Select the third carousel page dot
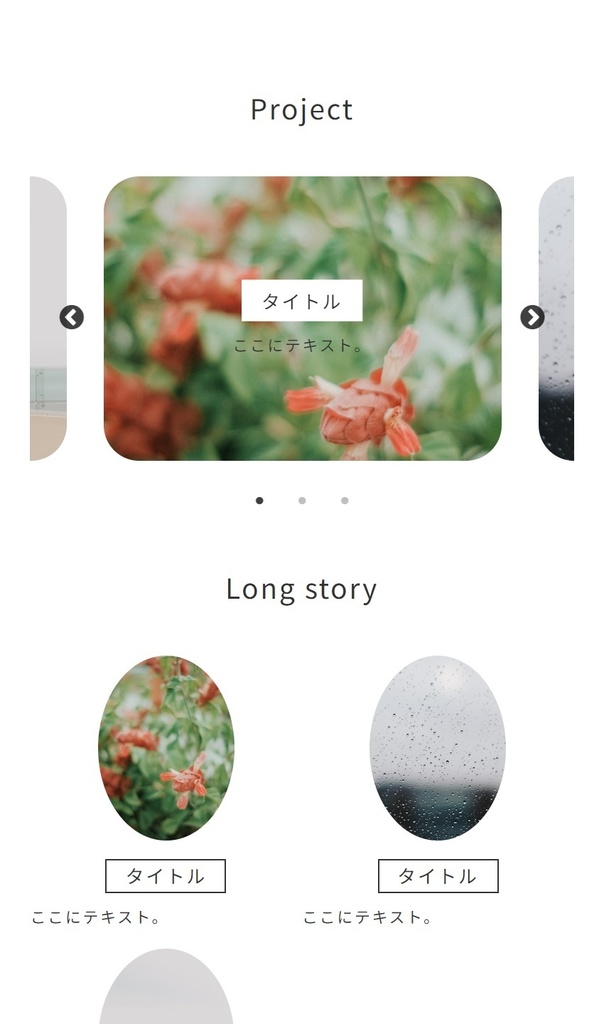Screen dimensions: 604x1024 (345, 501)
